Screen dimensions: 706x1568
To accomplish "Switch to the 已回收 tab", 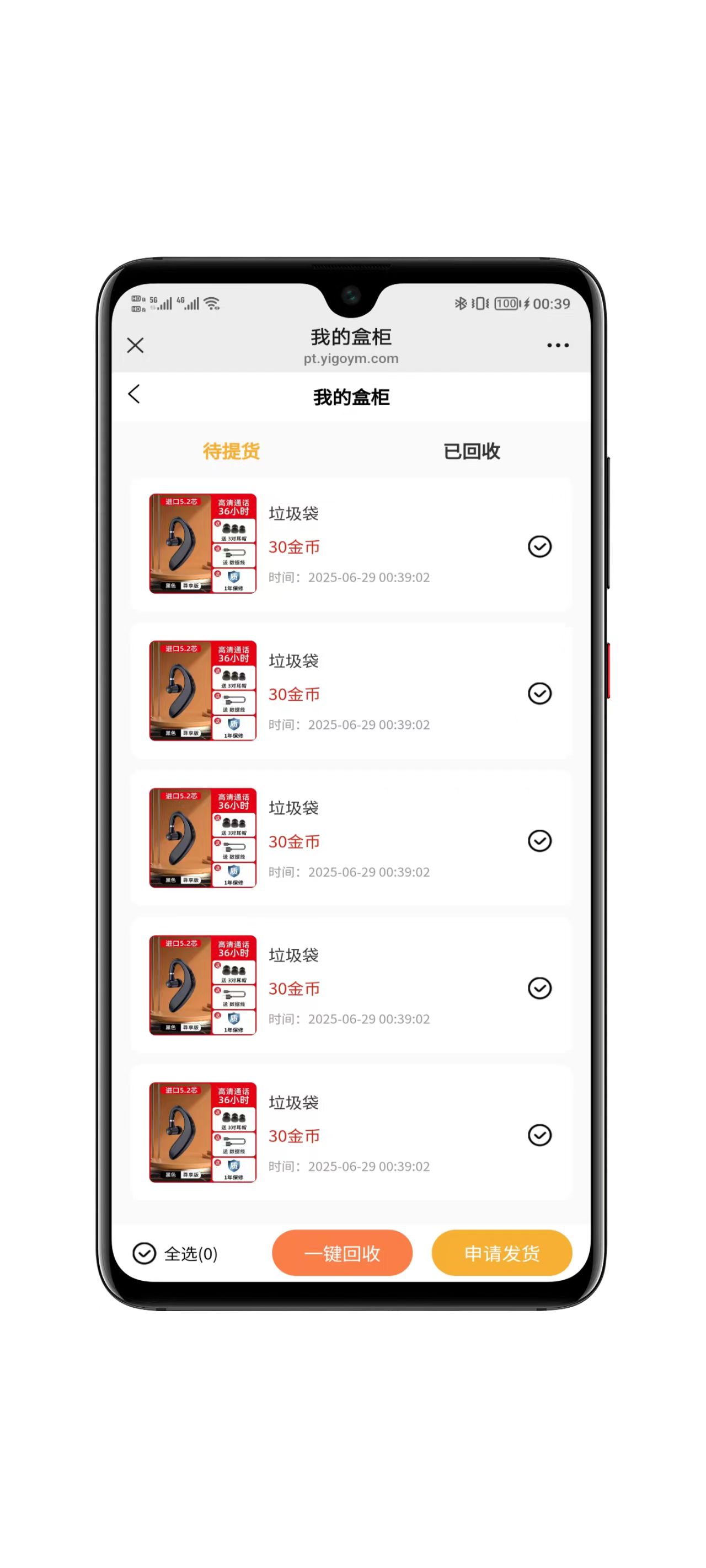I will 471,451.
